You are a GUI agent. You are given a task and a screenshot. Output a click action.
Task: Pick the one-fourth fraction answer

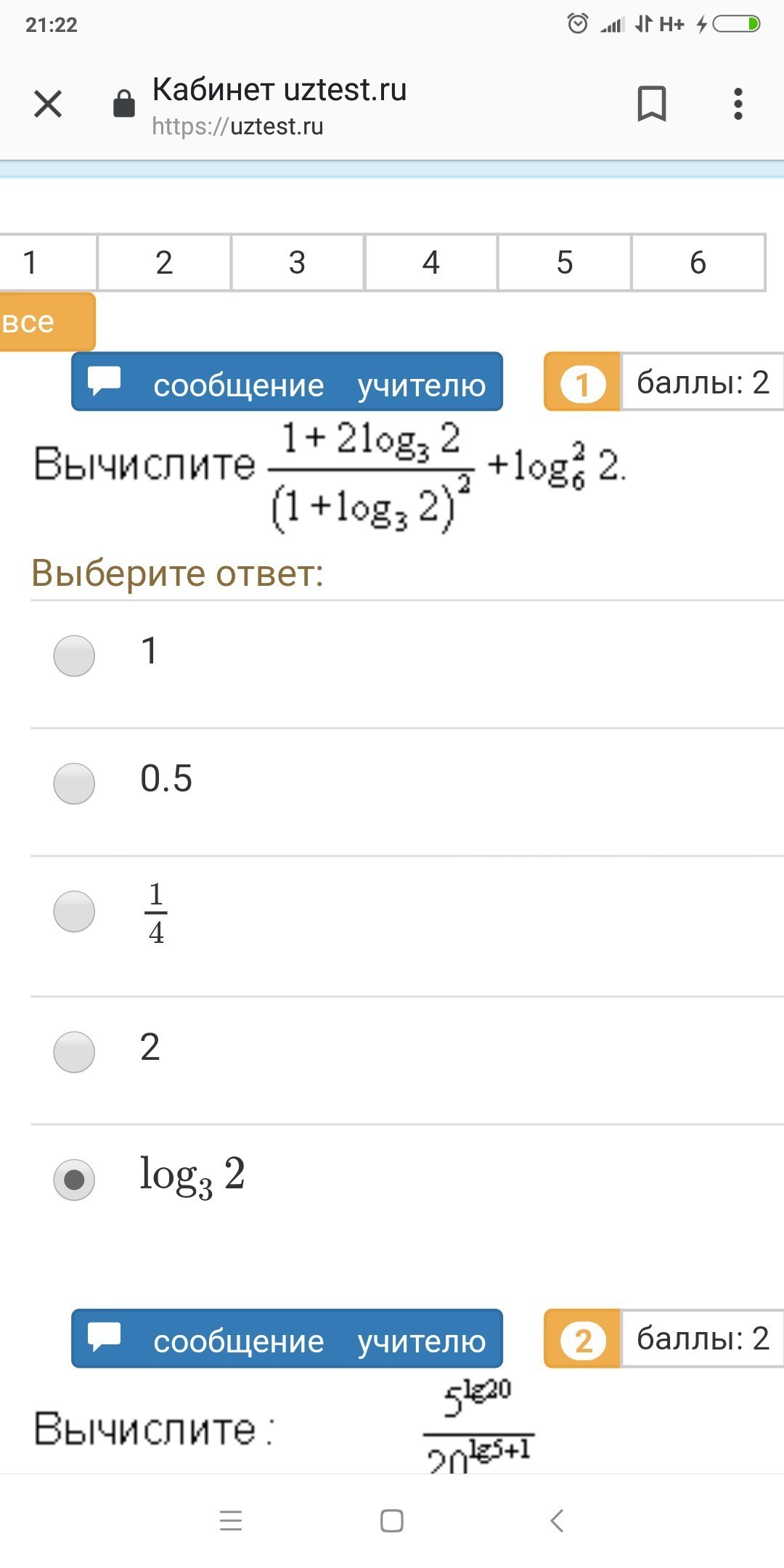pos(75,912)
